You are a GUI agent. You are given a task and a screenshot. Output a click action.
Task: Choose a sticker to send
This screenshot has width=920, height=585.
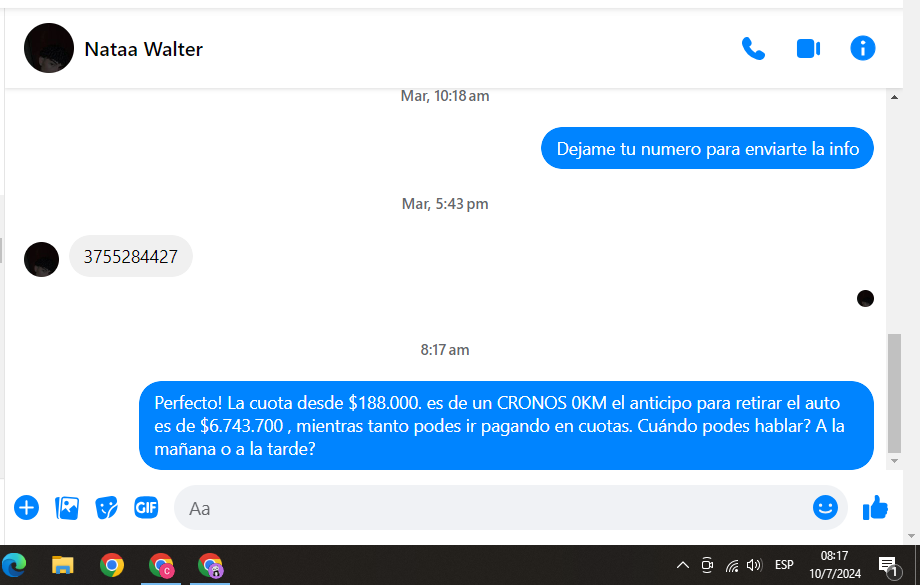tap(106, 508)
